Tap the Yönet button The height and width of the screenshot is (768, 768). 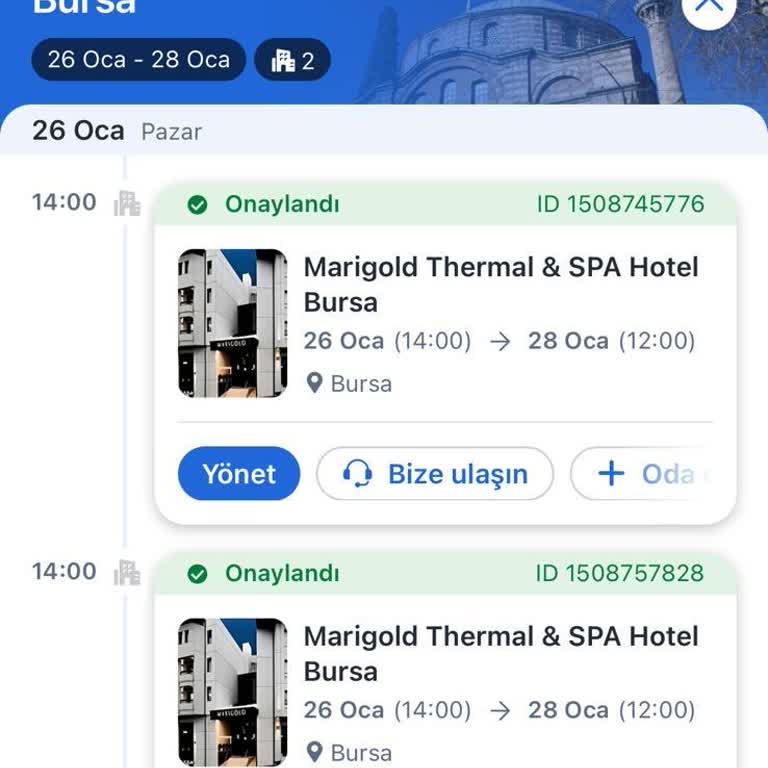tap(239, 474)
